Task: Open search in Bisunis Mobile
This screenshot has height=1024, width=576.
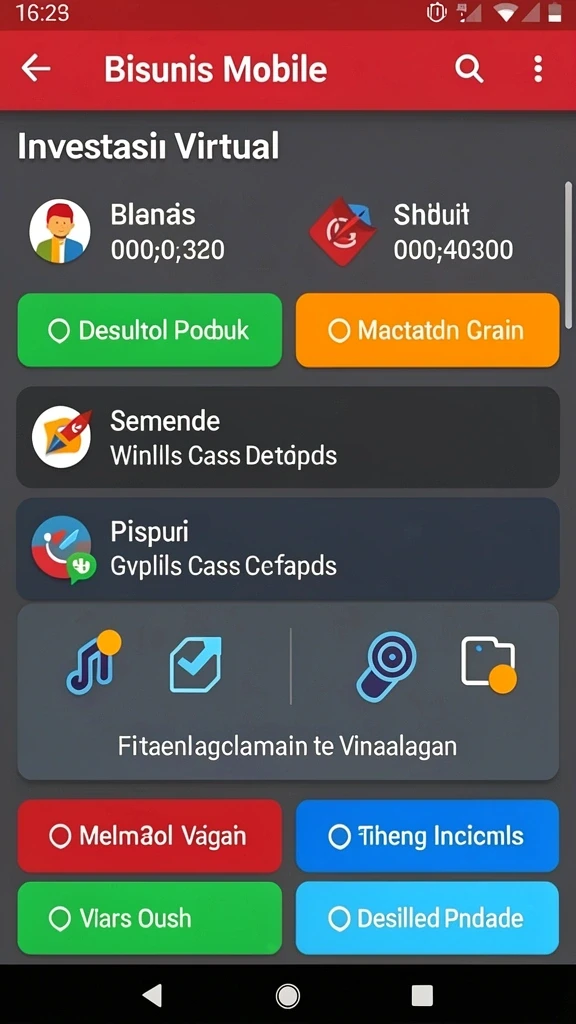Action: [x=469, y=68]
